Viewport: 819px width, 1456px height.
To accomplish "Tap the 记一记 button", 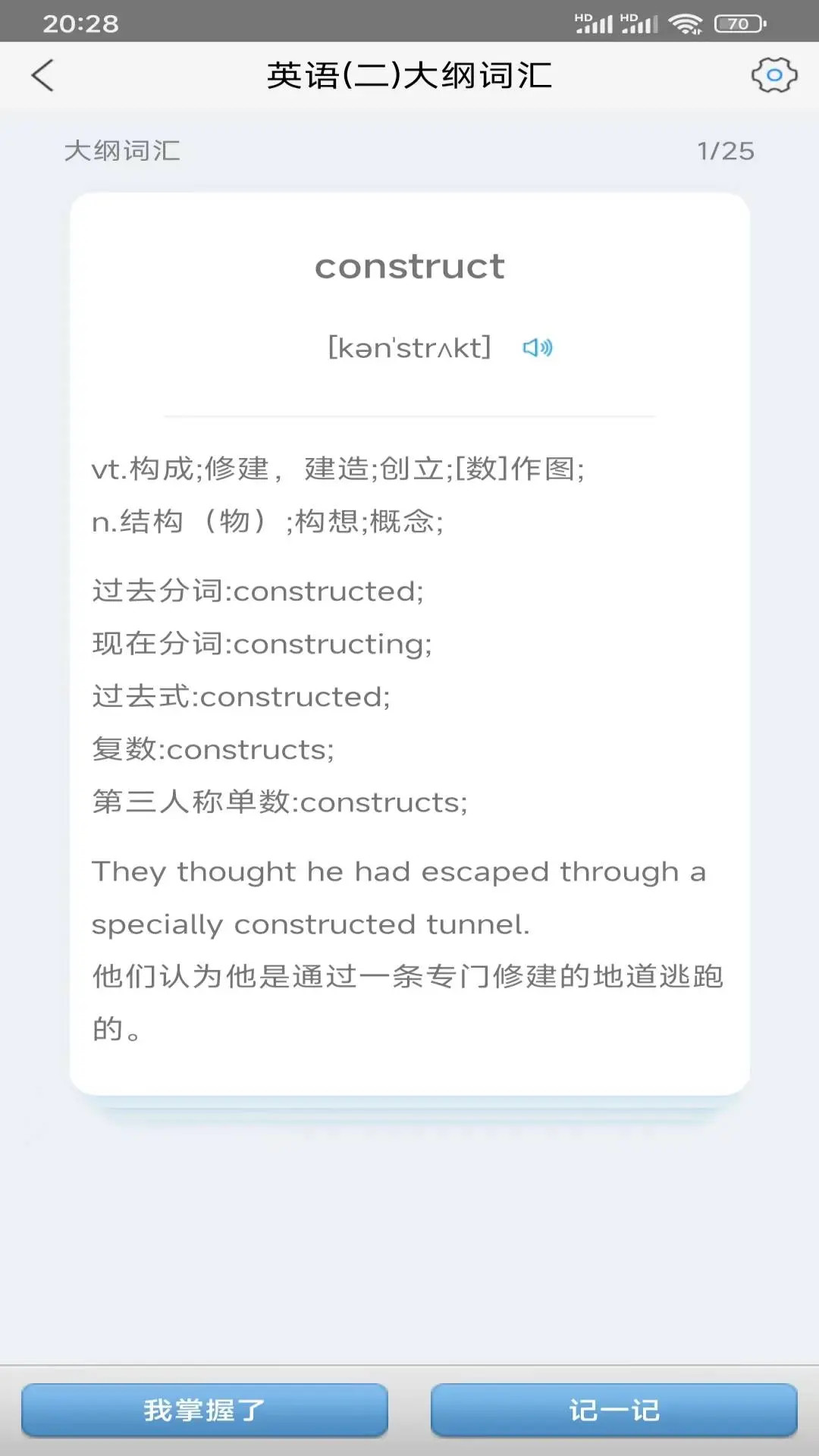I will click(x=614, y=1410).
